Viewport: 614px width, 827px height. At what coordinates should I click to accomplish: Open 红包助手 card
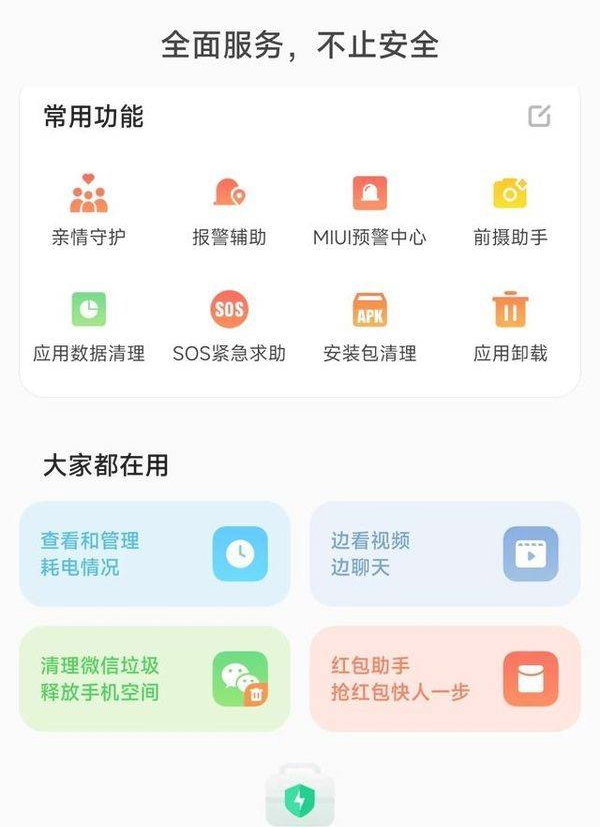coord(444,679)
